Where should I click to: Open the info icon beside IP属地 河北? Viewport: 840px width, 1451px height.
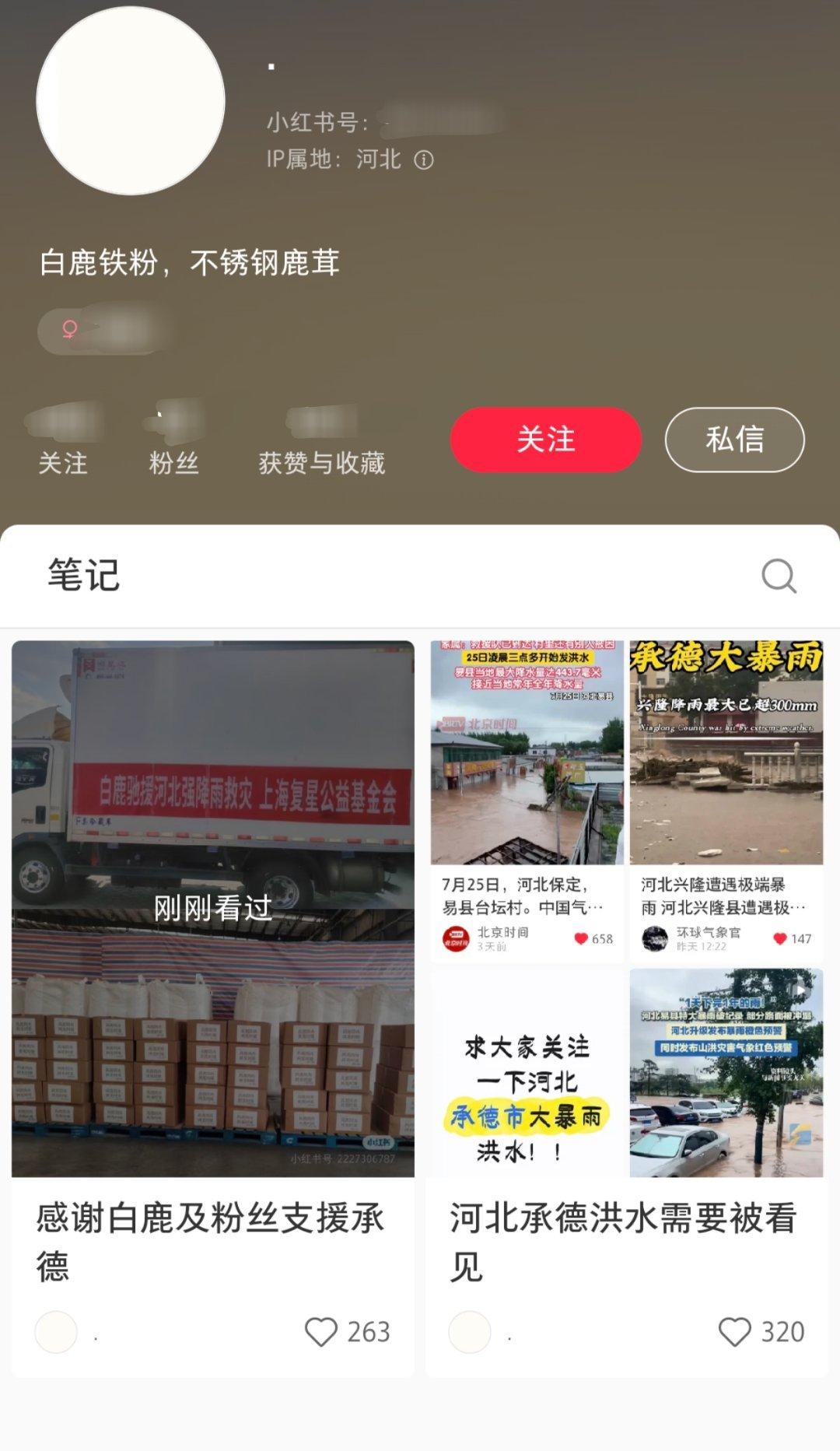click(x=424, y=160)
